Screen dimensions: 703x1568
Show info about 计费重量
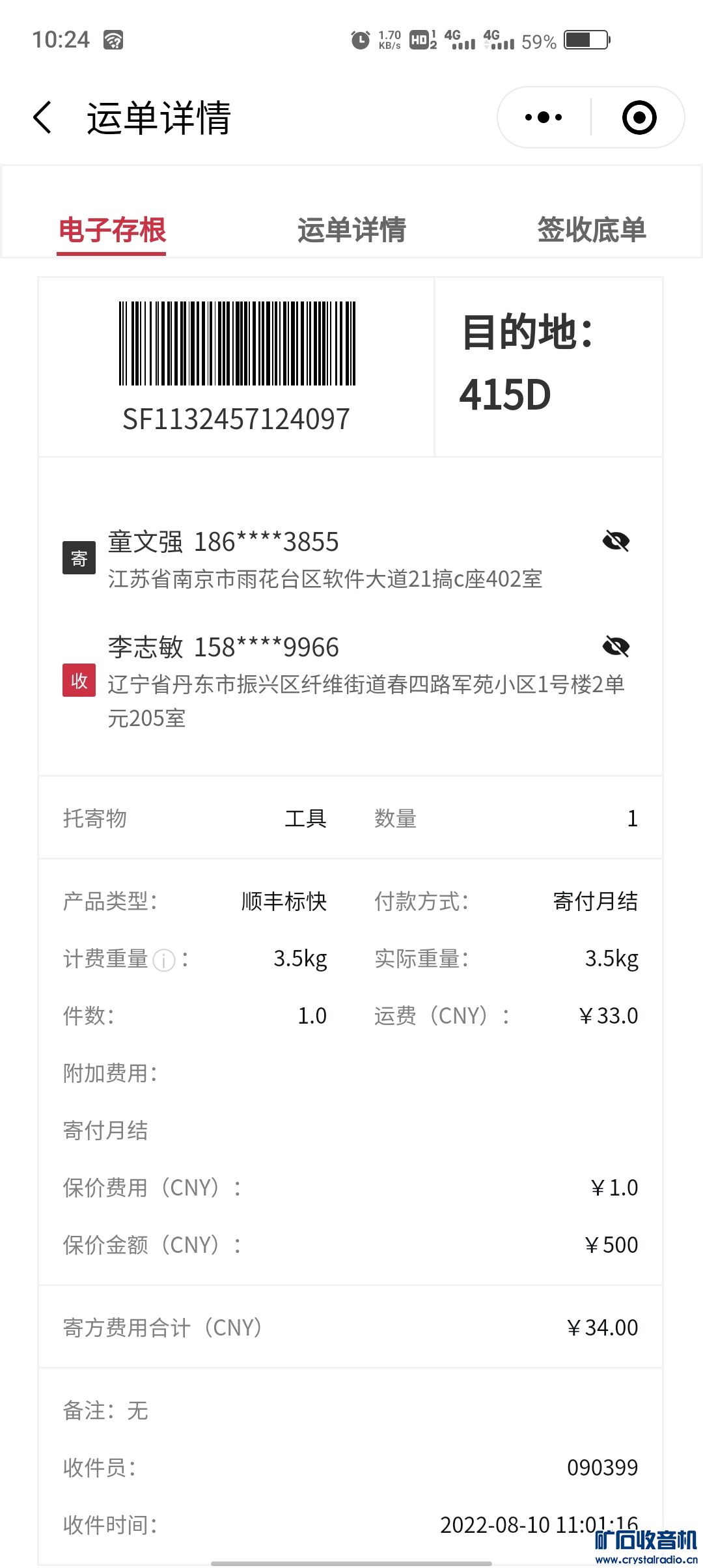(x=164, y=960)
